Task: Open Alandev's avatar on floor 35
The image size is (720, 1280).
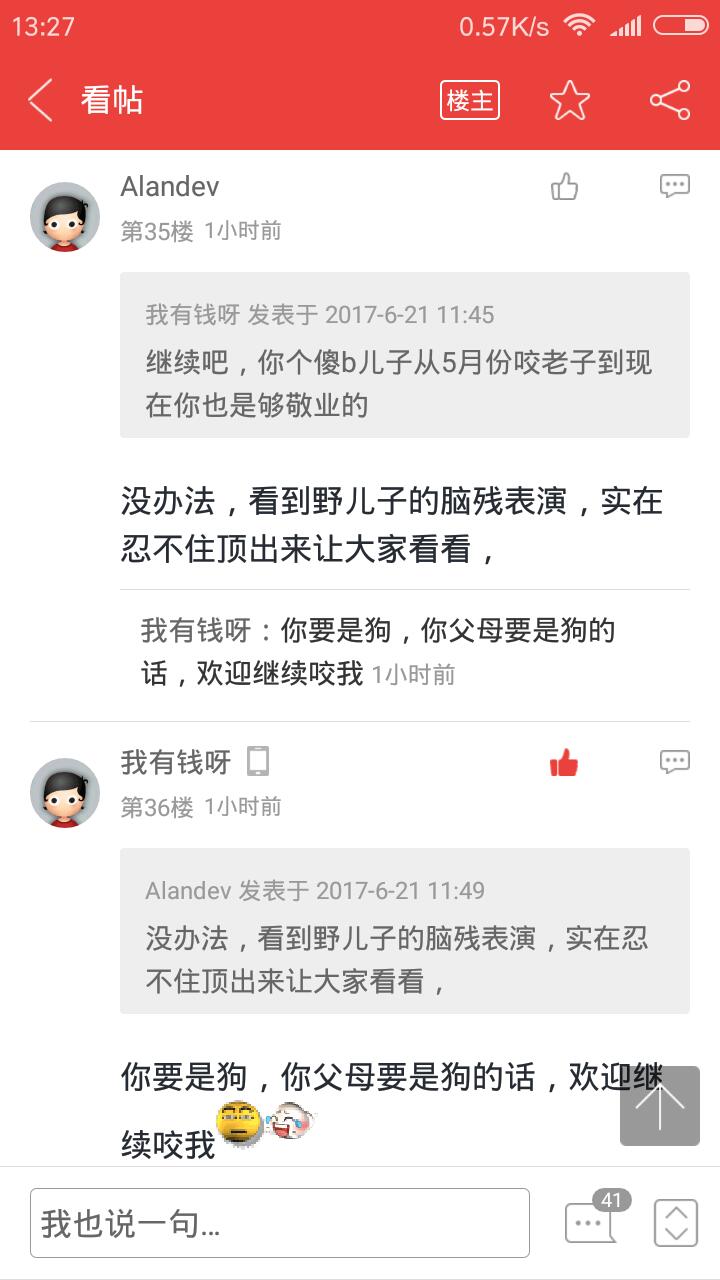Action: [x=65, y=216]
